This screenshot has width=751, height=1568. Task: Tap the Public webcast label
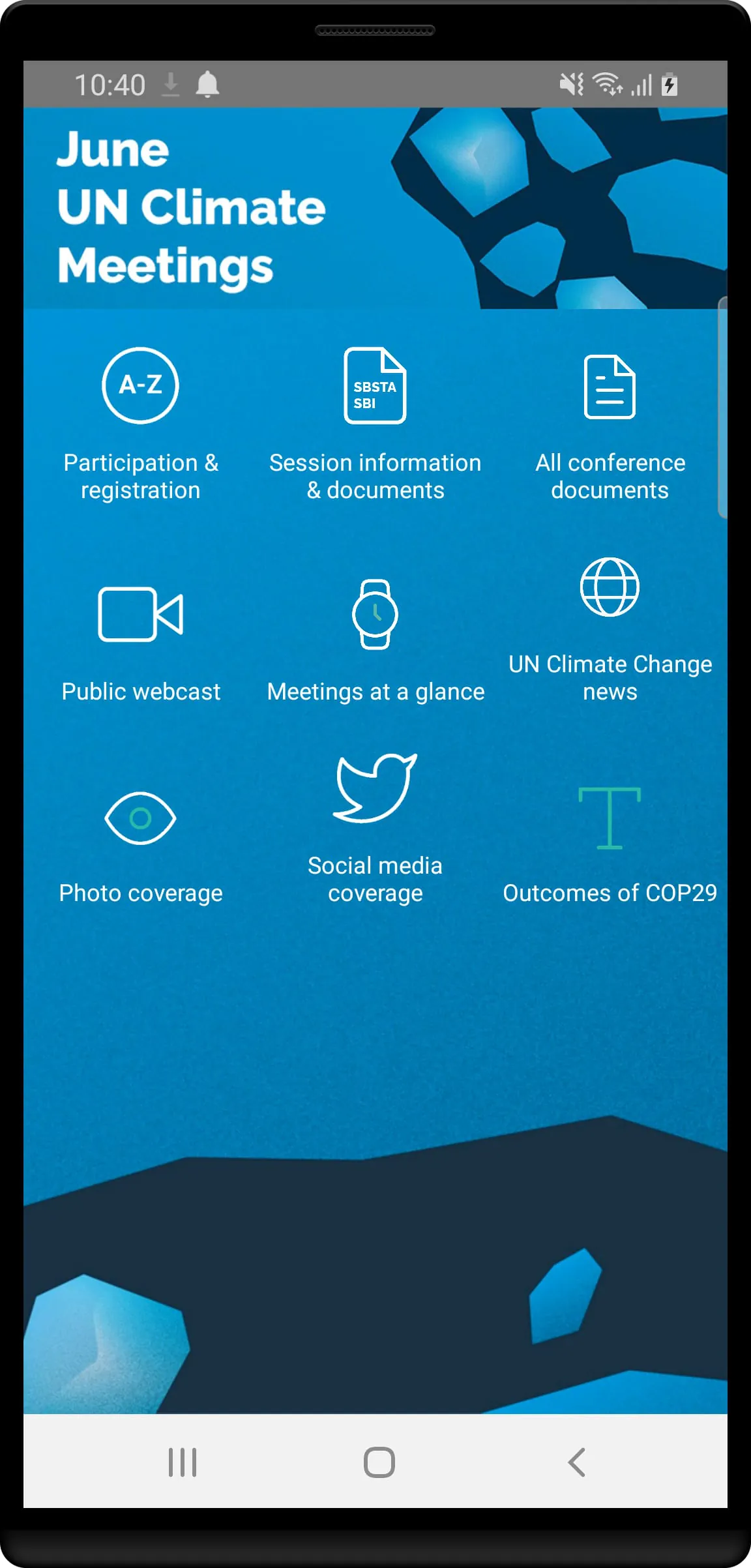click(140, 692)
